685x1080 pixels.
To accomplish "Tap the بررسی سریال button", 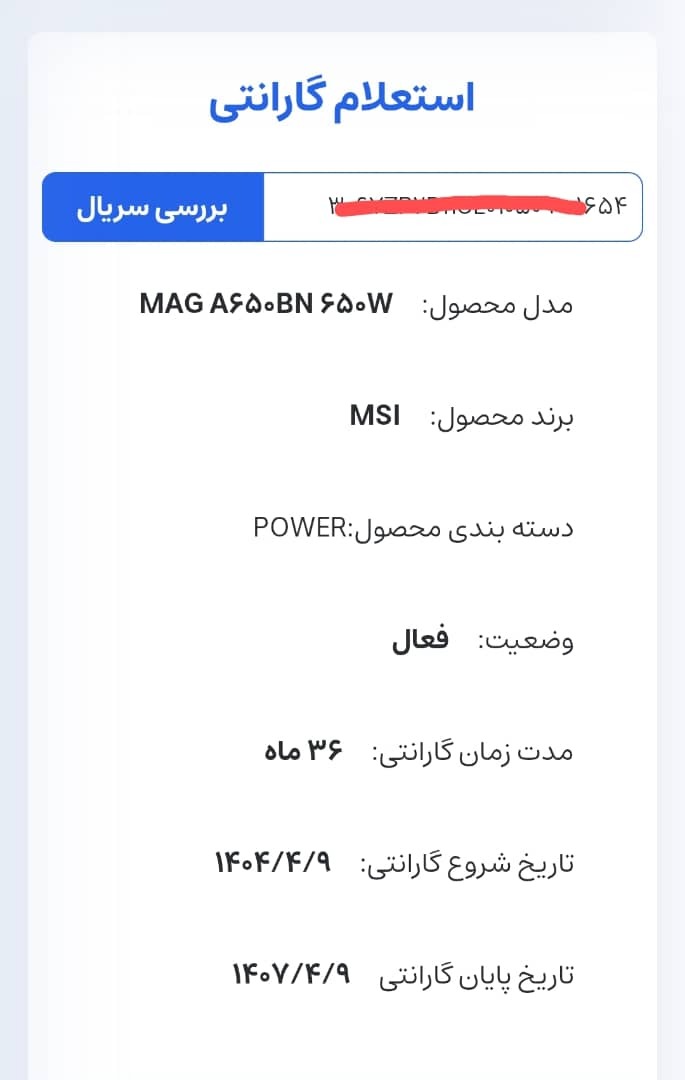I will (x=153, y=208).
